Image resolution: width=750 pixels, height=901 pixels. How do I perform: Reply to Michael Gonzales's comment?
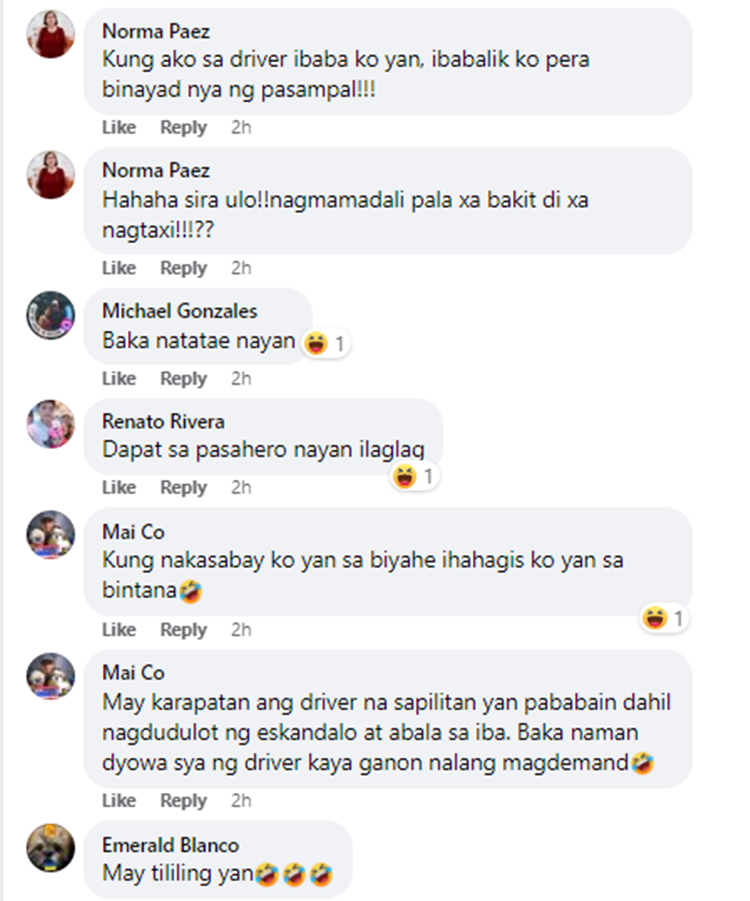(183, 378)
